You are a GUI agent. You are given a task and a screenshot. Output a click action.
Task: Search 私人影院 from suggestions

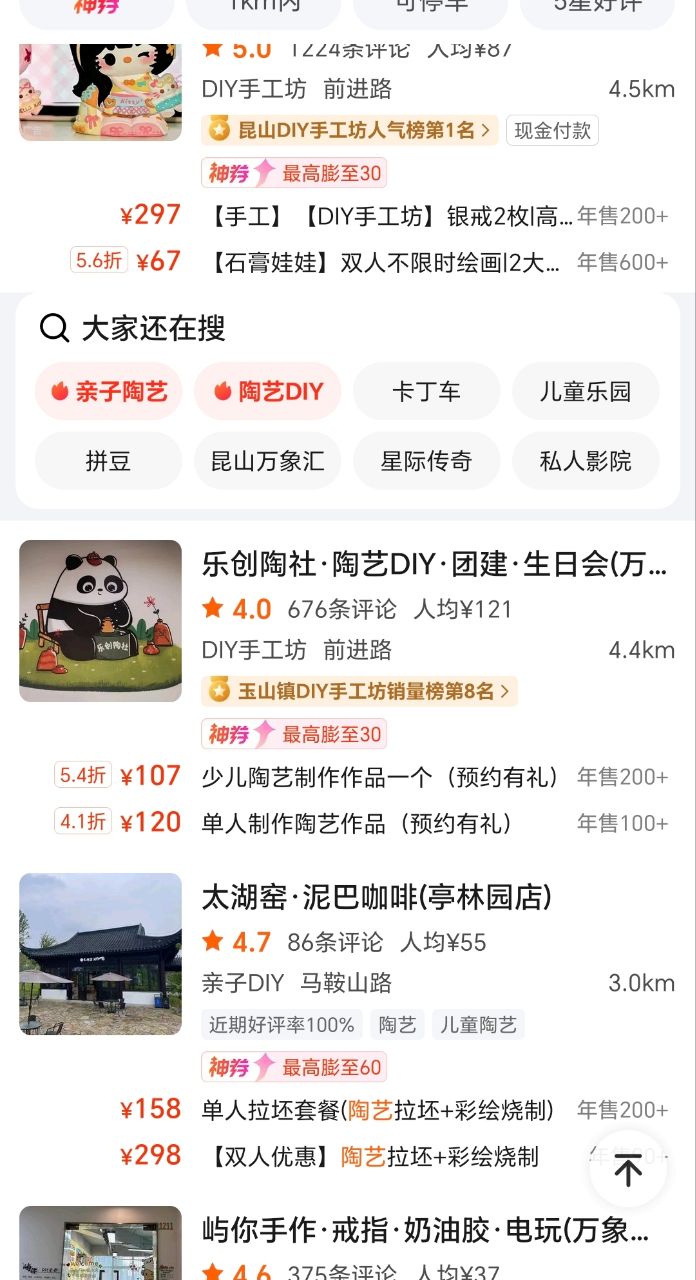pyautogui.click(x=585, y=461)
